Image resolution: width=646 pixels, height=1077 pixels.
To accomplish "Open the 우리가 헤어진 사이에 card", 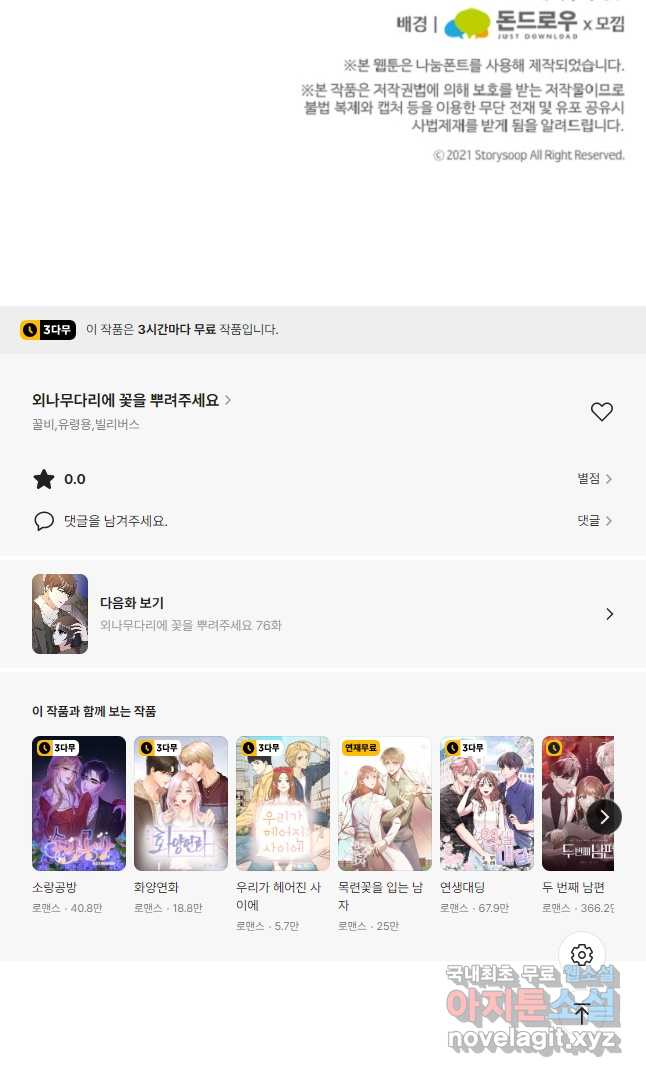I will coord(282,833).
